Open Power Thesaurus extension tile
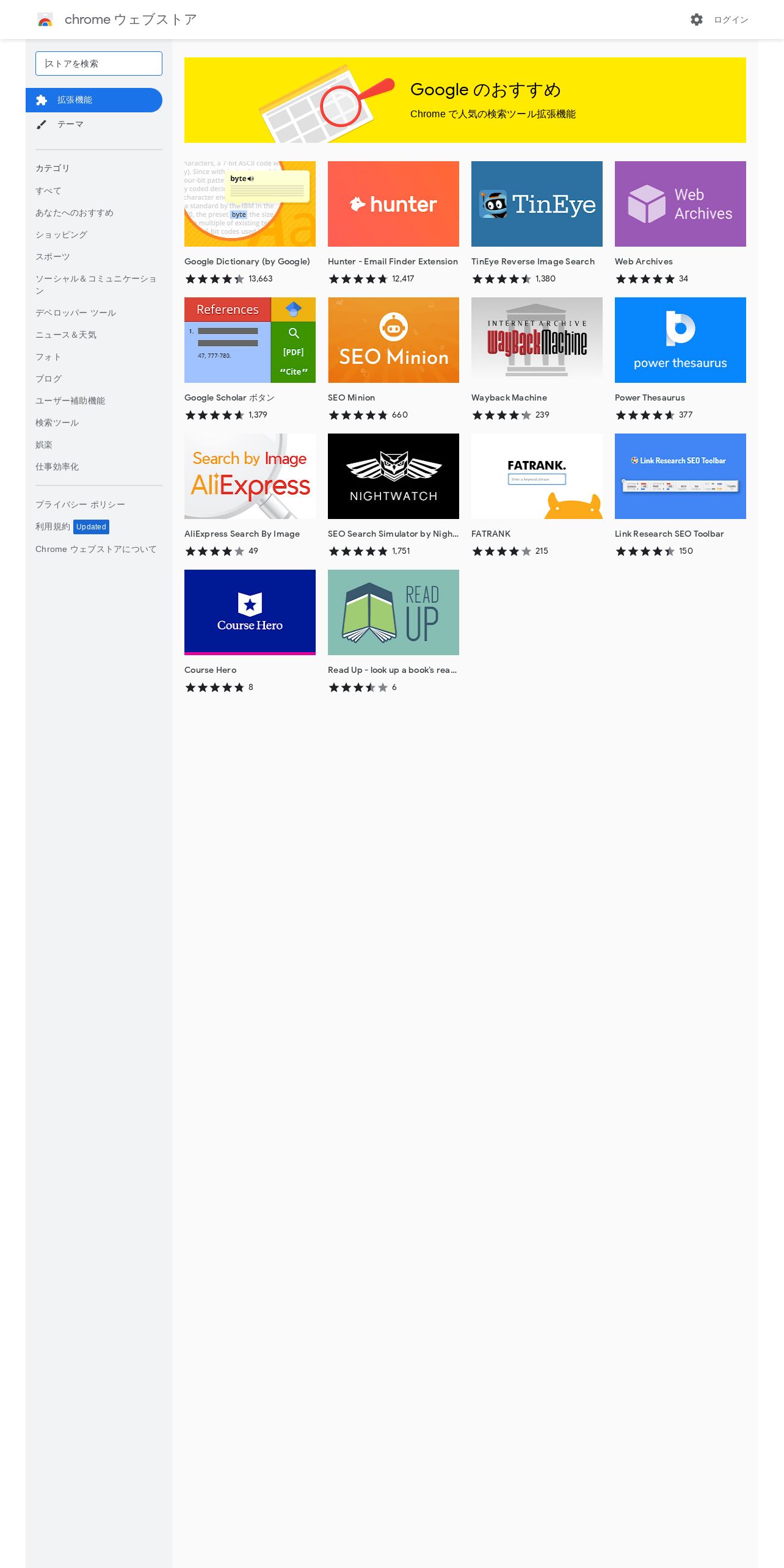784x1568 pixels. pyautogui.click(x=680, y=359)
